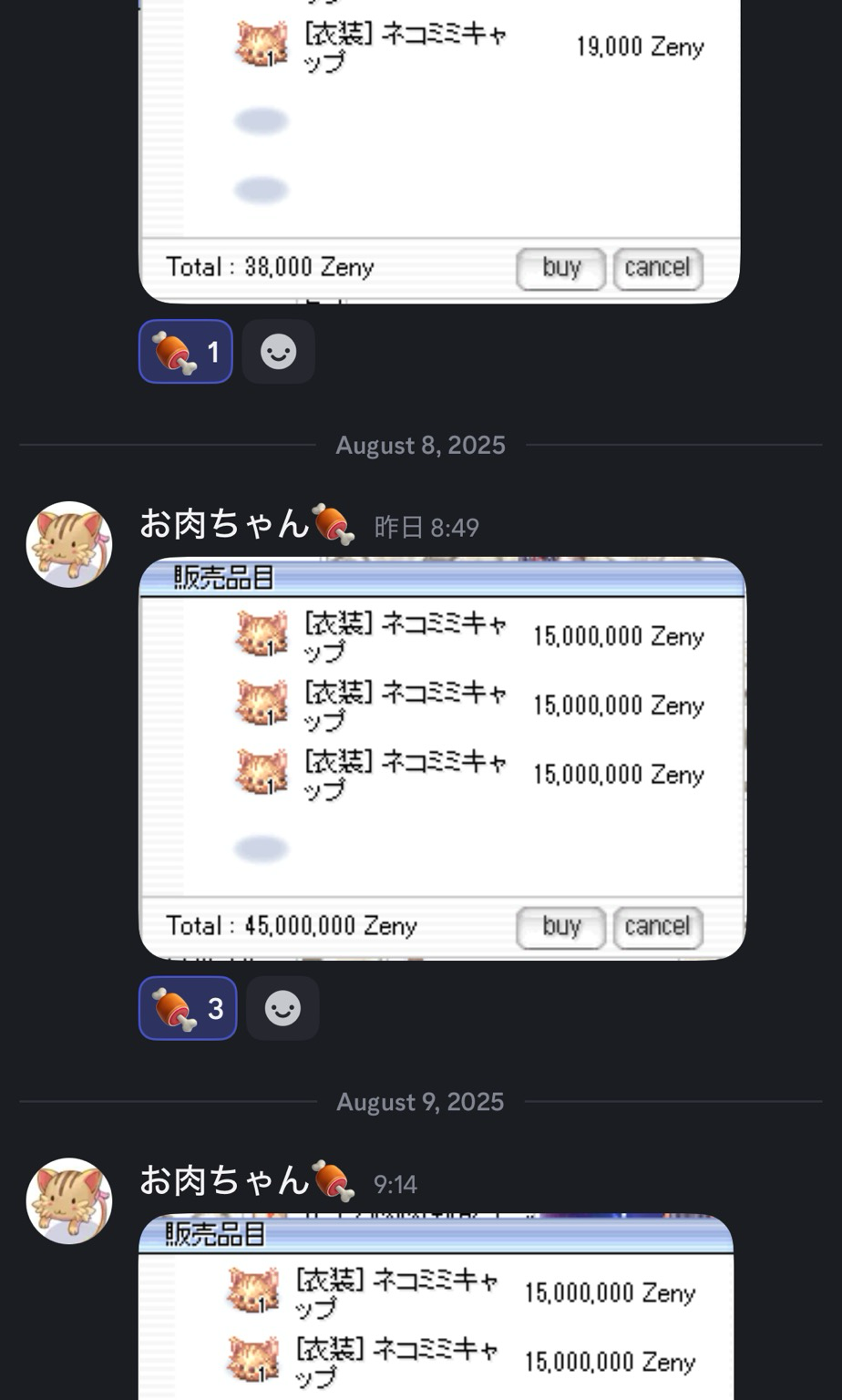Tap the meat reaction with count 3
The image size is (842, 1400).
click(x=188, y=1008)
